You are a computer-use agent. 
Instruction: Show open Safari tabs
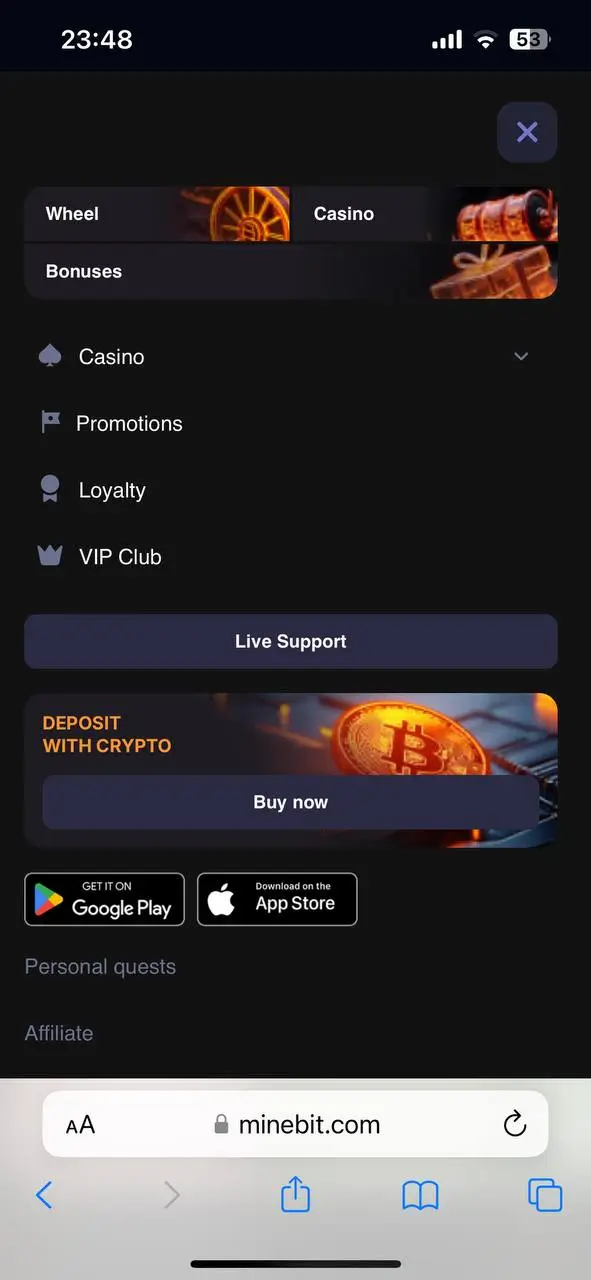pyautogui.click(x=545, y=1195)
